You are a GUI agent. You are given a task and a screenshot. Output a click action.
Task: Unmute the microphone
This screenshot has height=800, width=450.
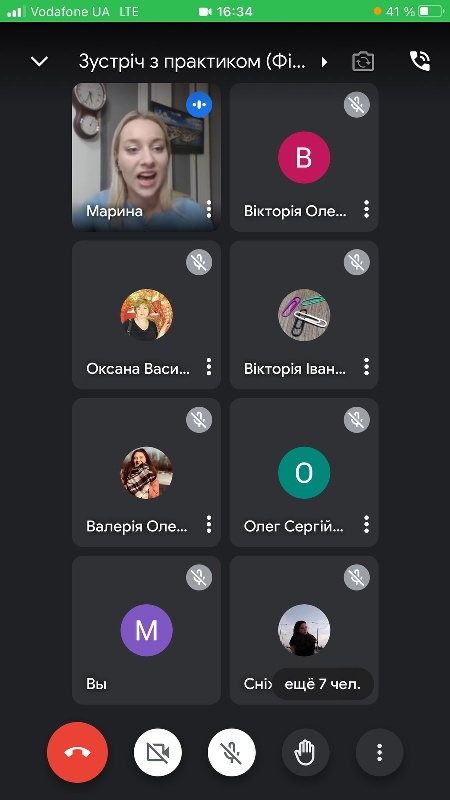point(232,752)
